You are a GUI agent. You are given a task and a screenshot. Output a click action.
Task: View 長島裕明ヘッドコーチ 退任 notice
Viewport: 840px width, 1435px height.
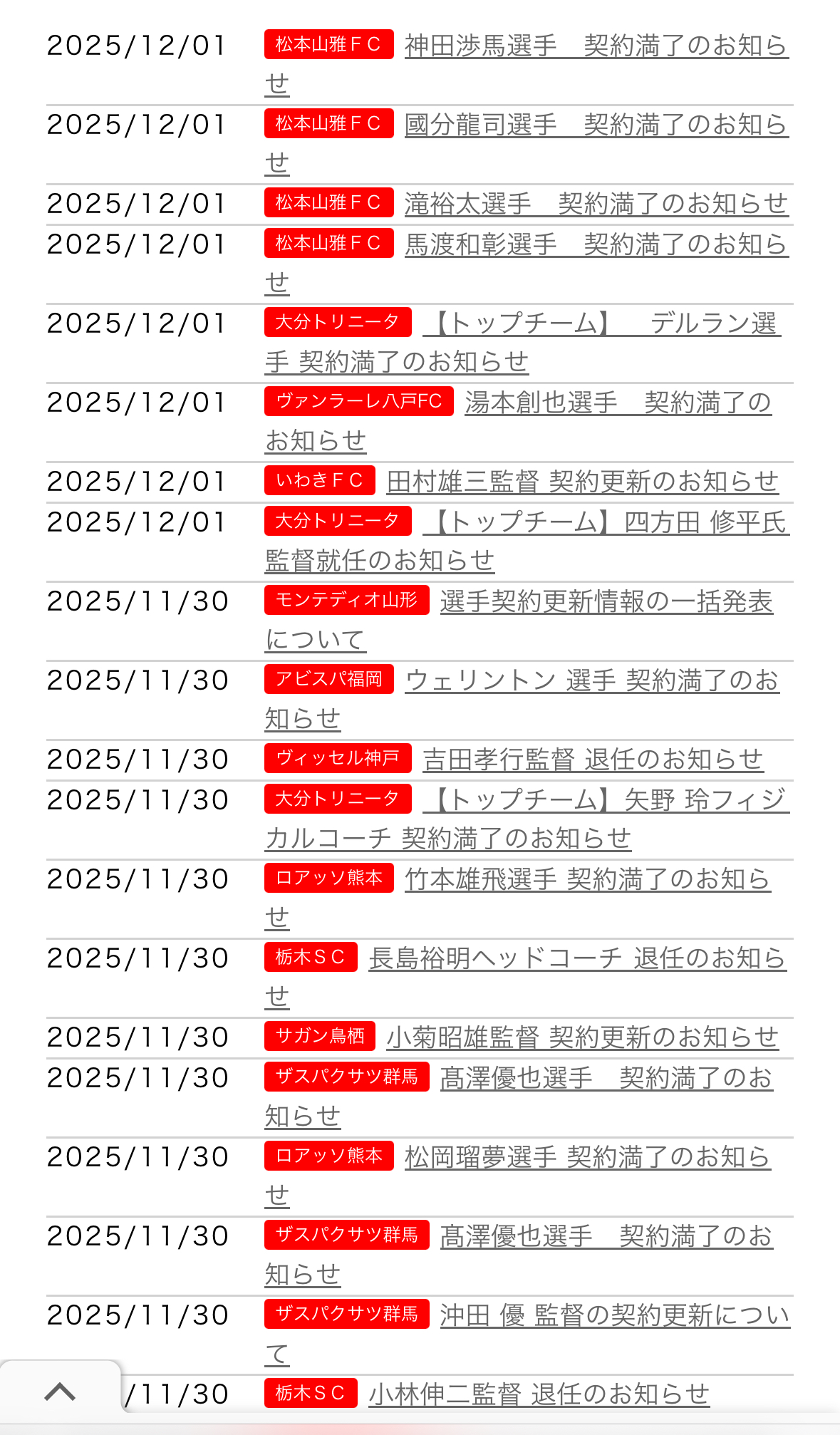click(577, 959)
